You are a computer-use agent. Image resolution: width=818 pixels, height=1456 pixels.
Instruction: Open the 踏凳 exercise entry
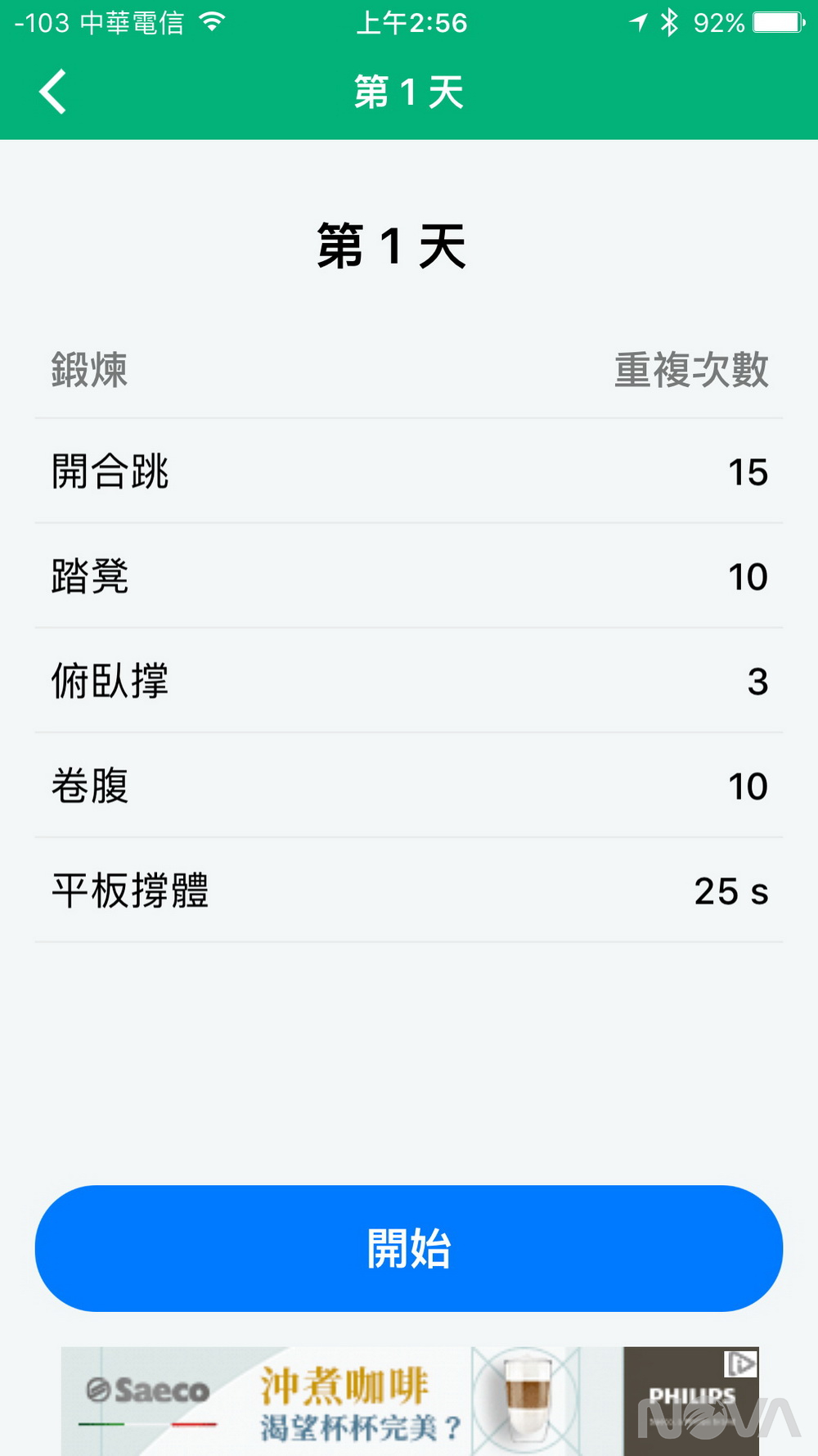coord(409,576)
